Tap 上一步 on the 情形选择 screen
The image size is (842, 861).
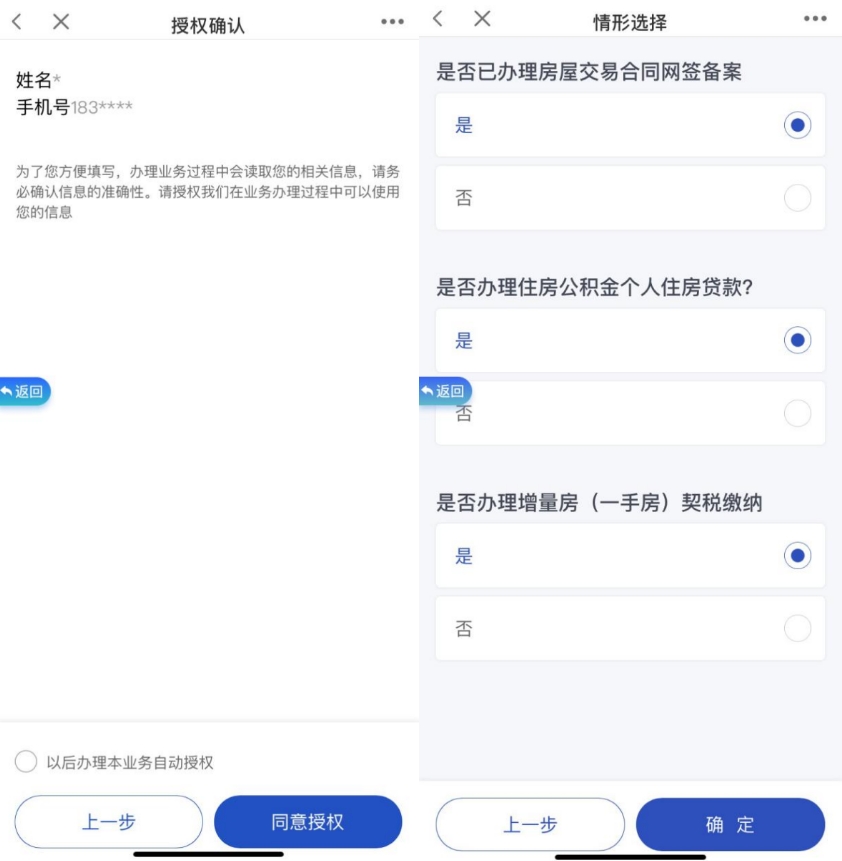pos(530,825)
